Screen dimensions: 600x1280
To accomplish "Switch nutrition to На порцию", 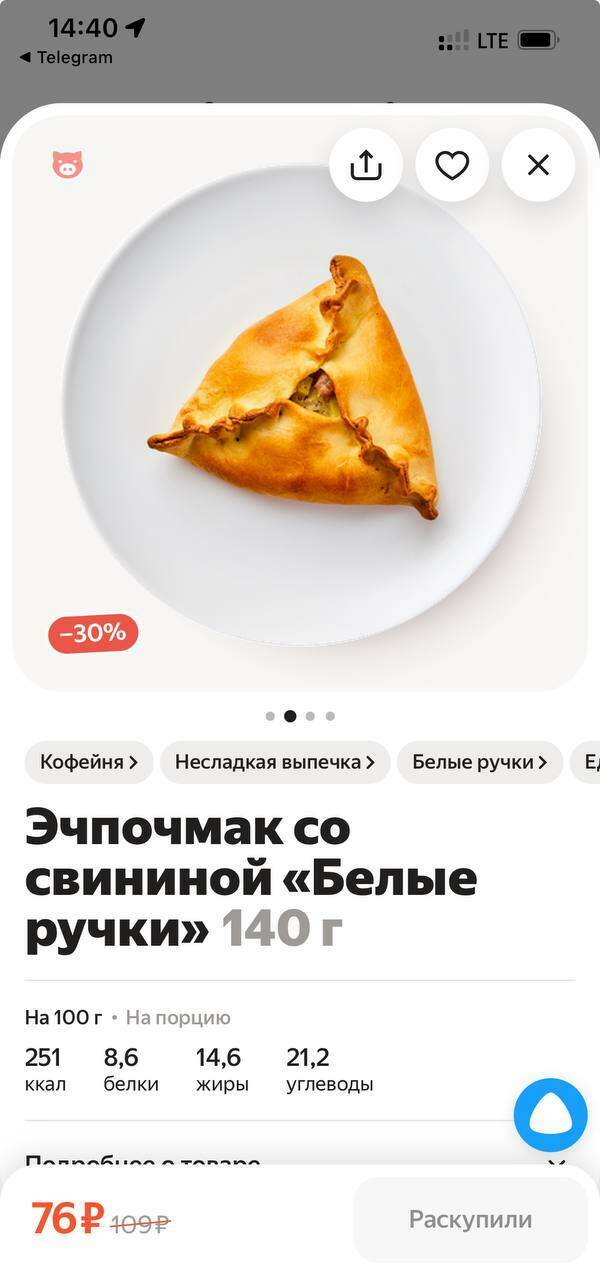I will click(178, 1018).
